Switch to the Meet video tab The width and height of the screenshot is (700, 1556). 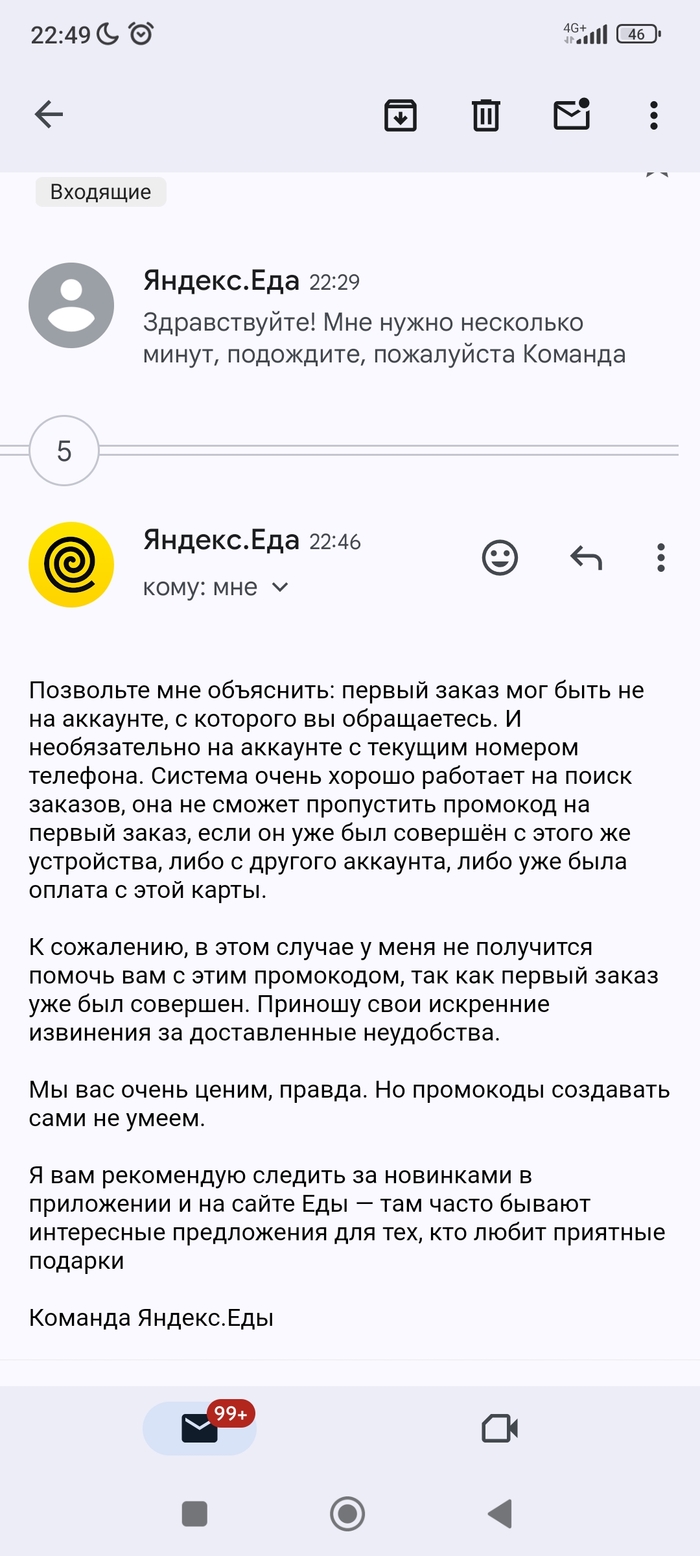coord(499,1428)
